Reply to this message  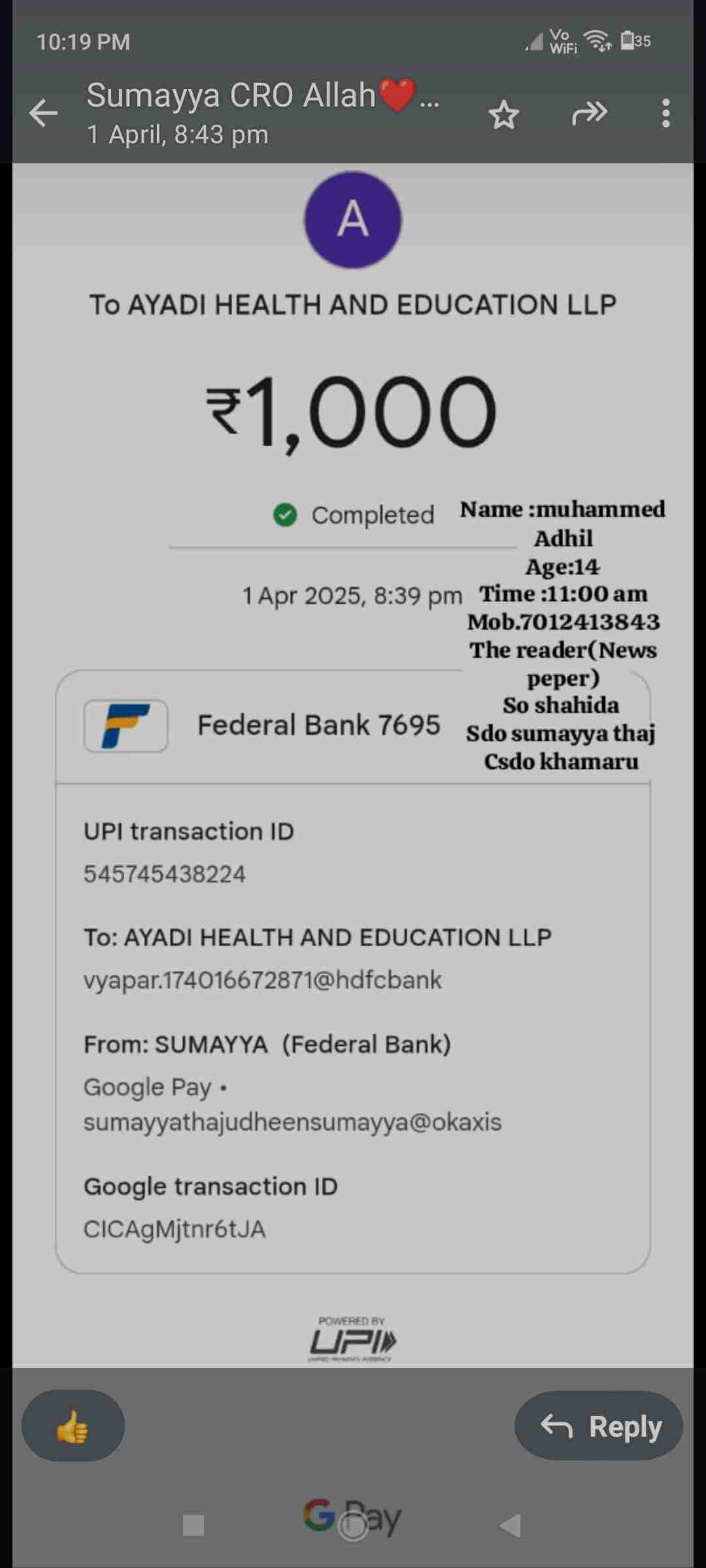tap(599, 1426)
